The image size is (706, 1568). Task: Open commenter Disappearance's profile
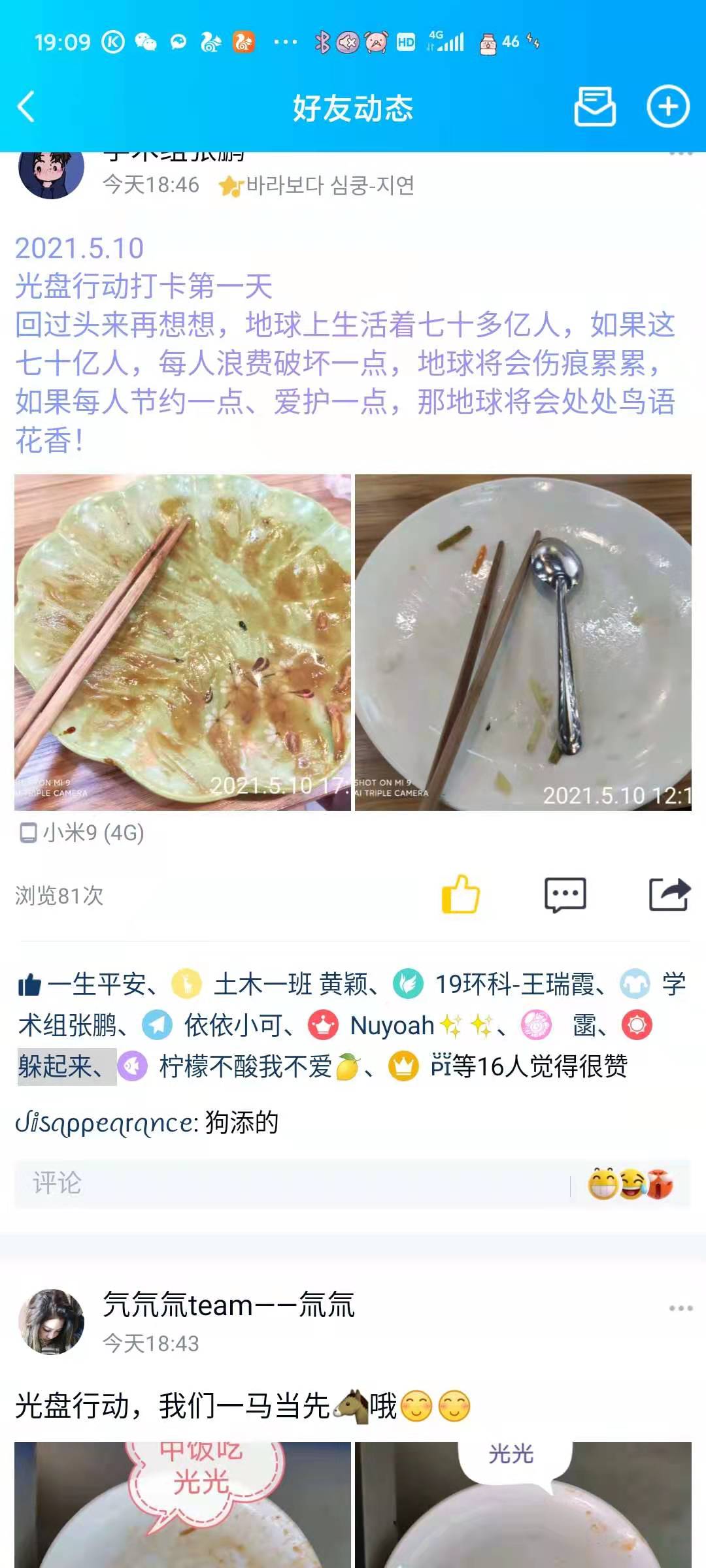pos(105,1124)
